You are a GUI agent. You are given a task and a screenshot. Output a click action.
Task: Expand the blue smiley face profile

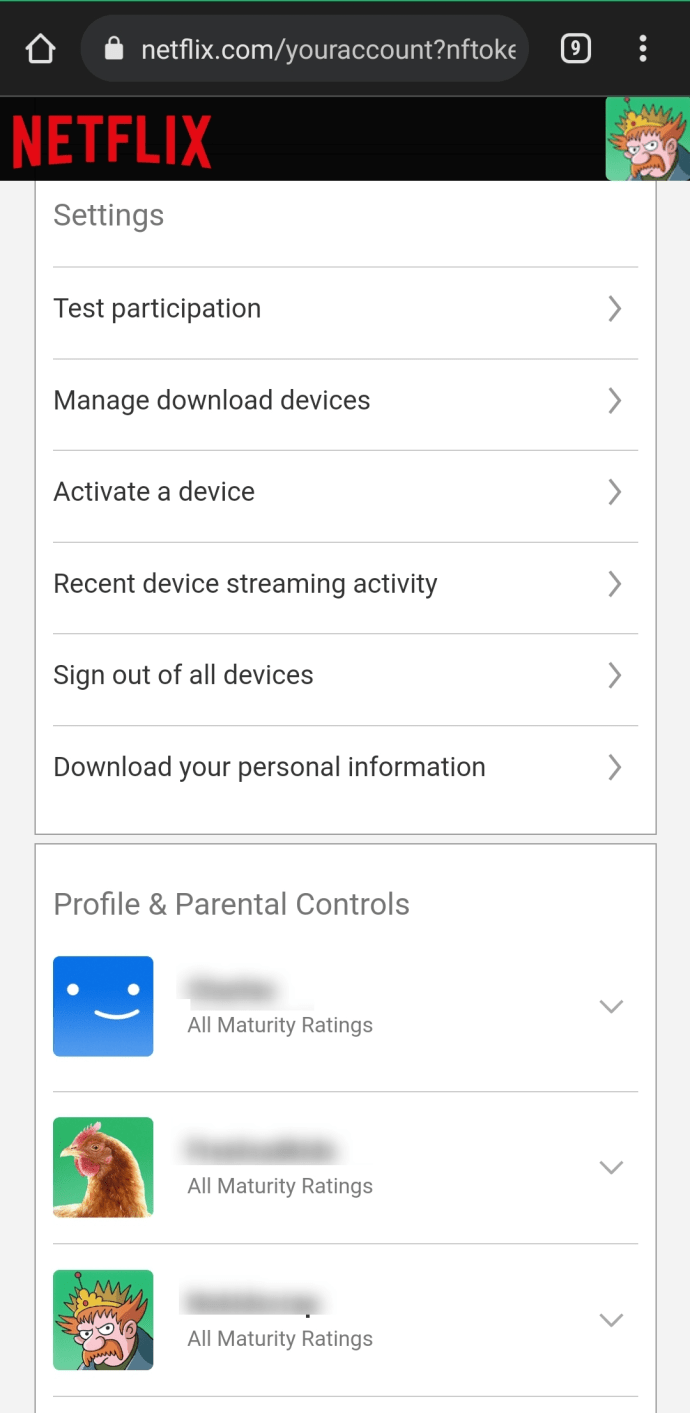[x=345, y=1007]
